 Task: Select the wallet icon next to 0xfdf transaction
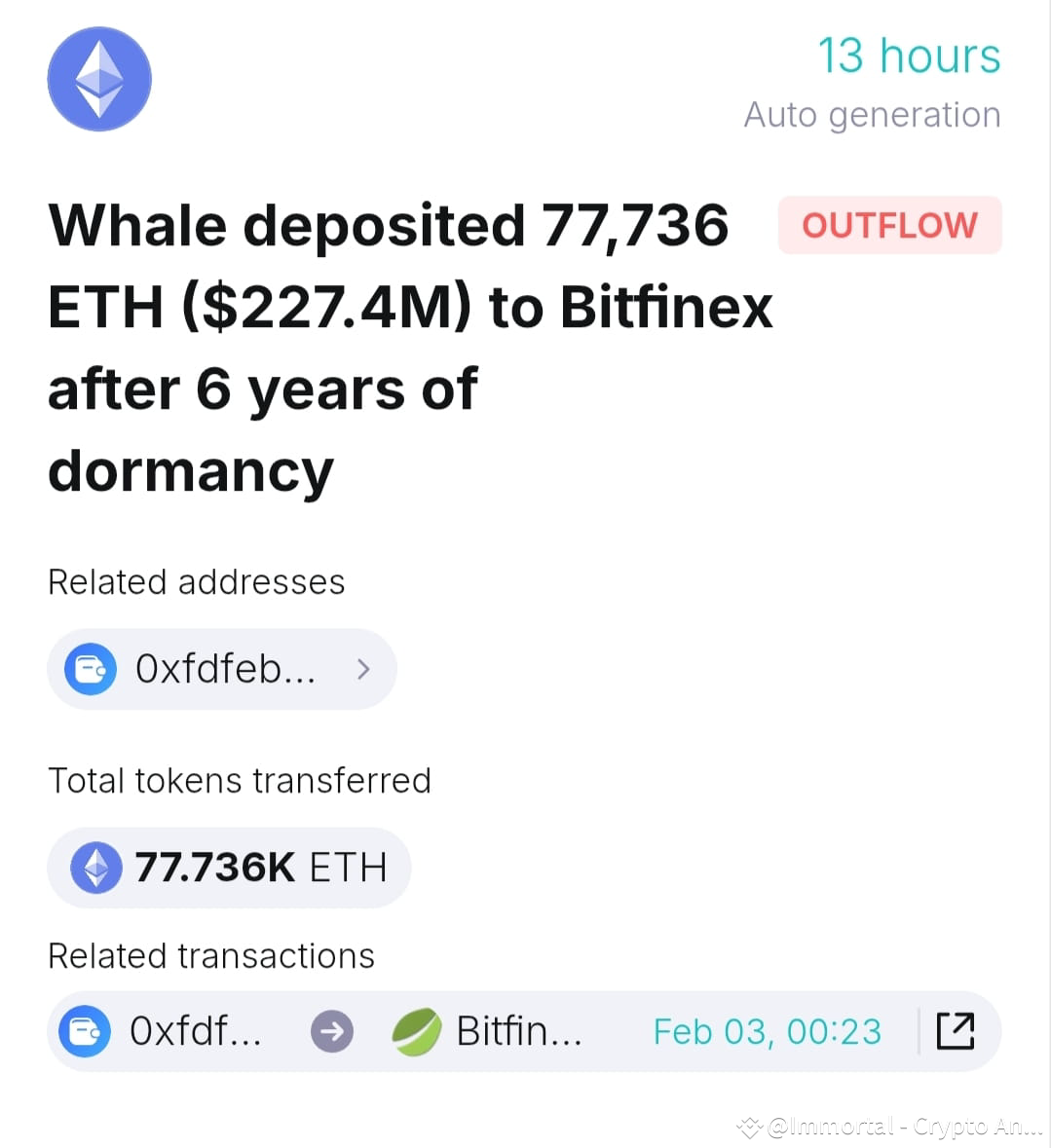coord(85,1030)
